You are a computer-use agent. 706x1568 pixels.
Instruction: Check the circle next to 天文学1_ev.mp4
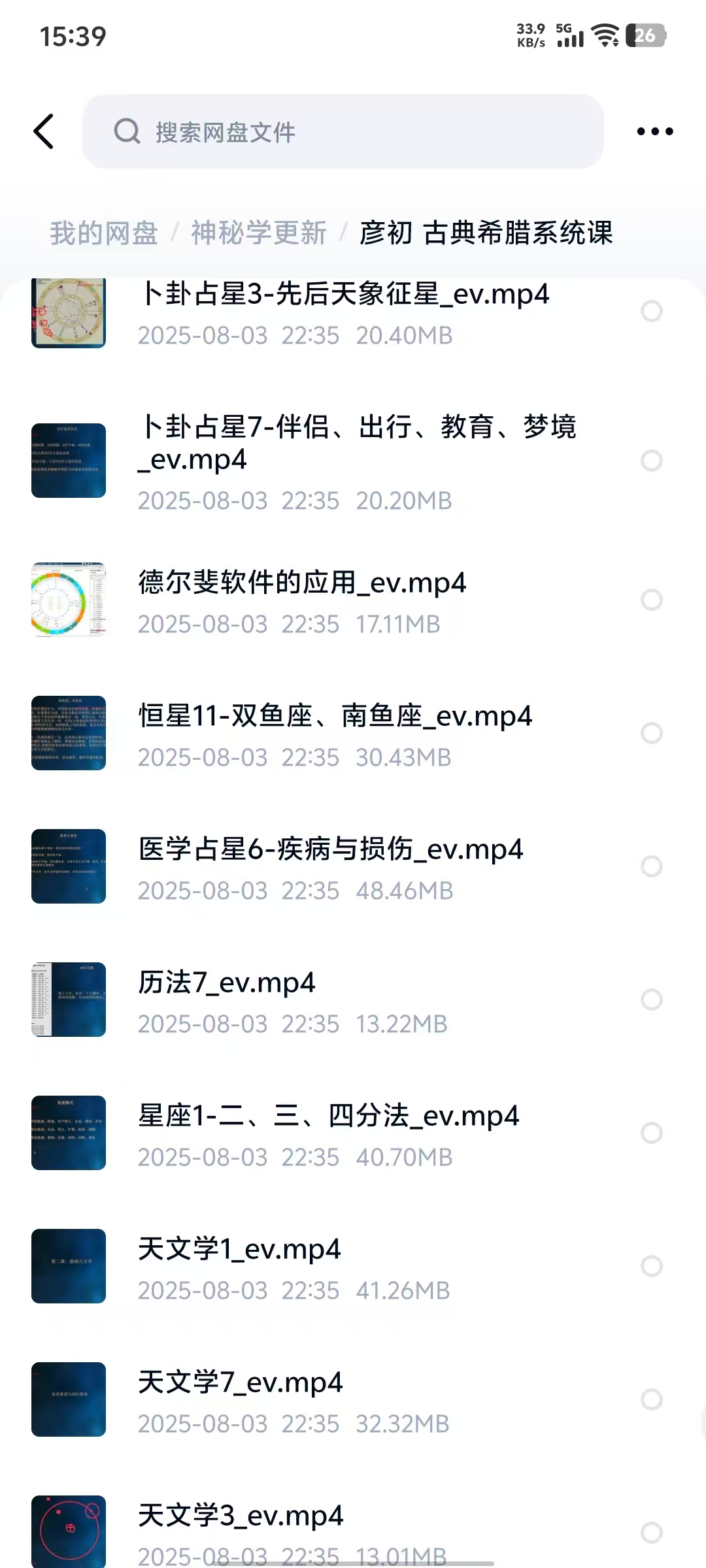point(652,1266)
